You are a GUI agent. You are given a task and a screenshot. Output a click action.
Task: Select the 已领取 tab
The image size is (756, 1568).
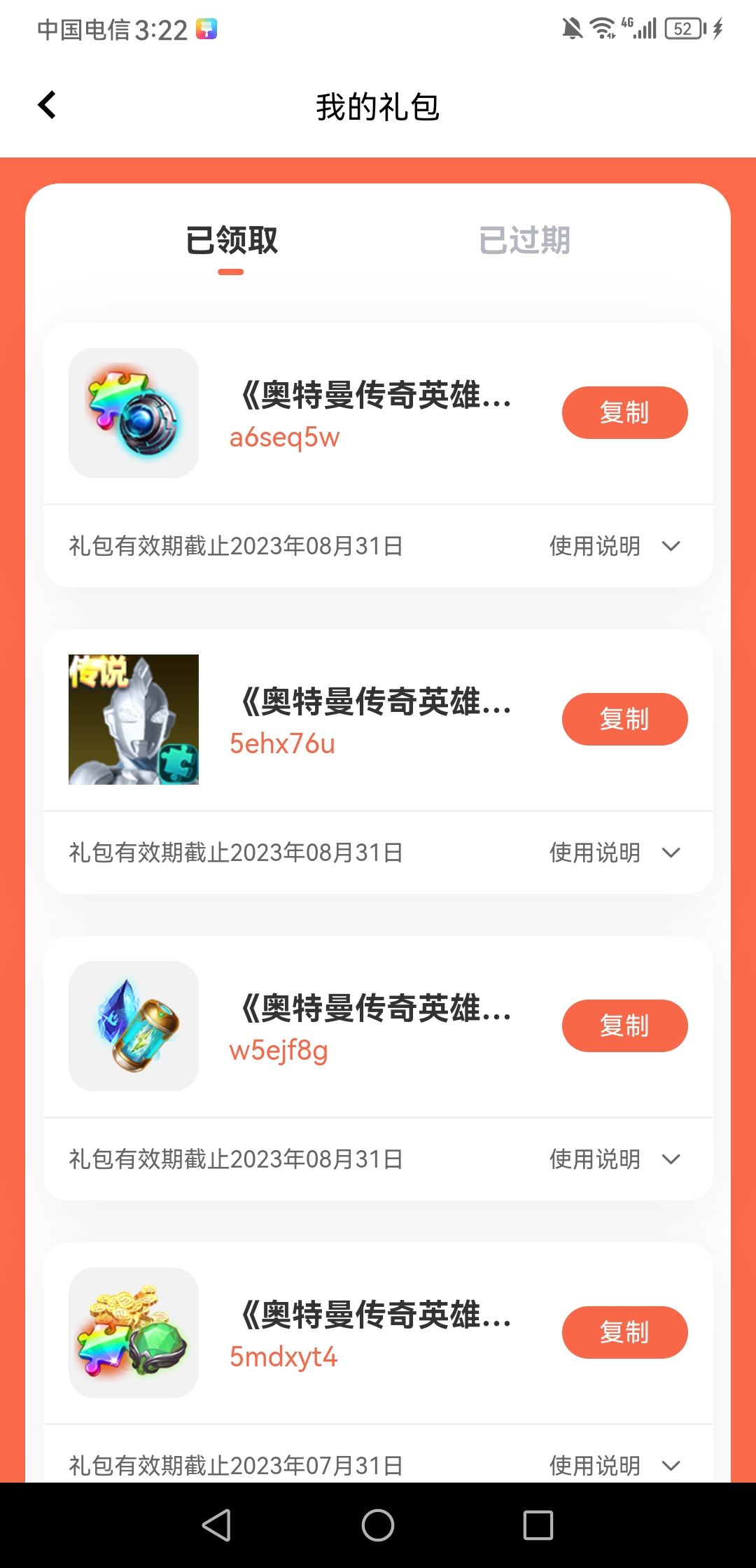[231, 241]
